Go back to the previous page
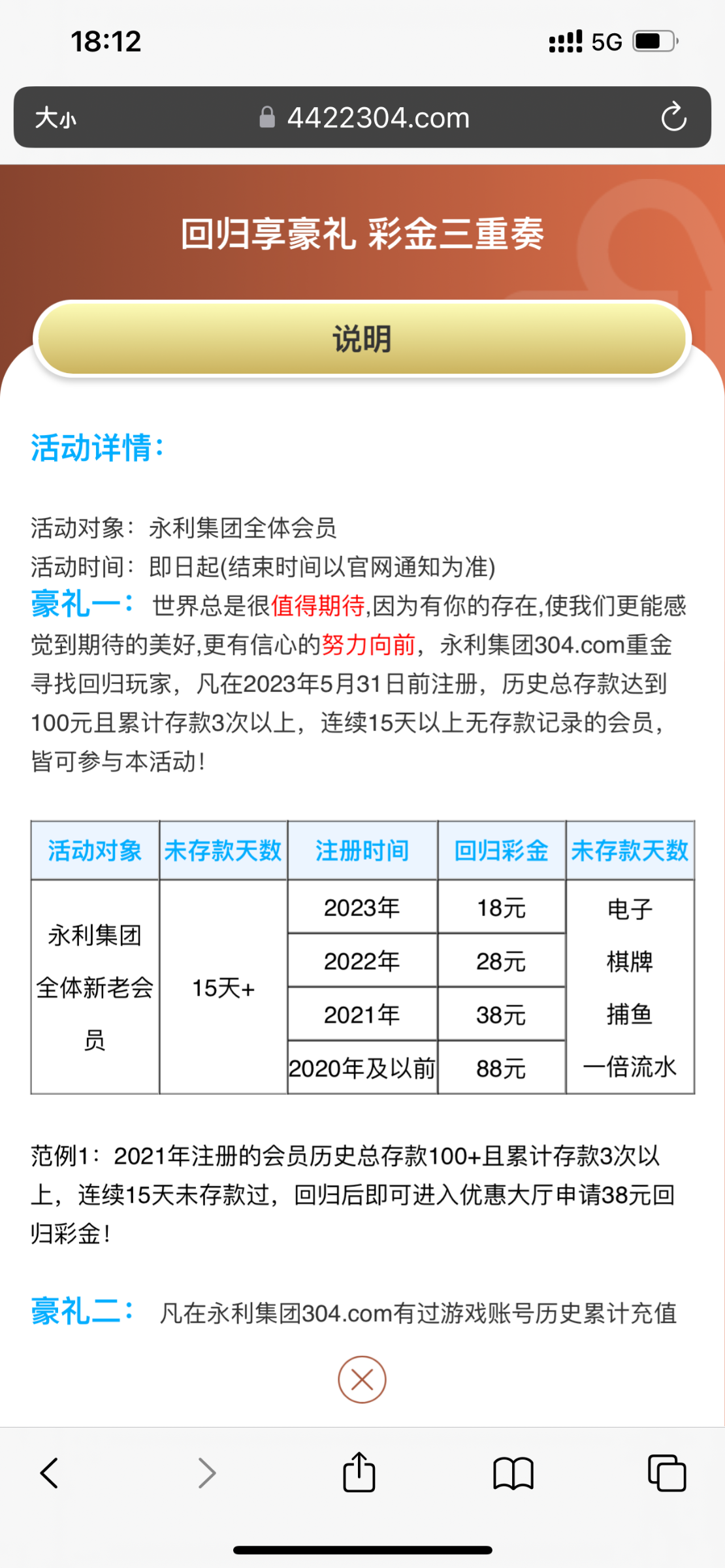725x1568 pixels. (50, 1473)
